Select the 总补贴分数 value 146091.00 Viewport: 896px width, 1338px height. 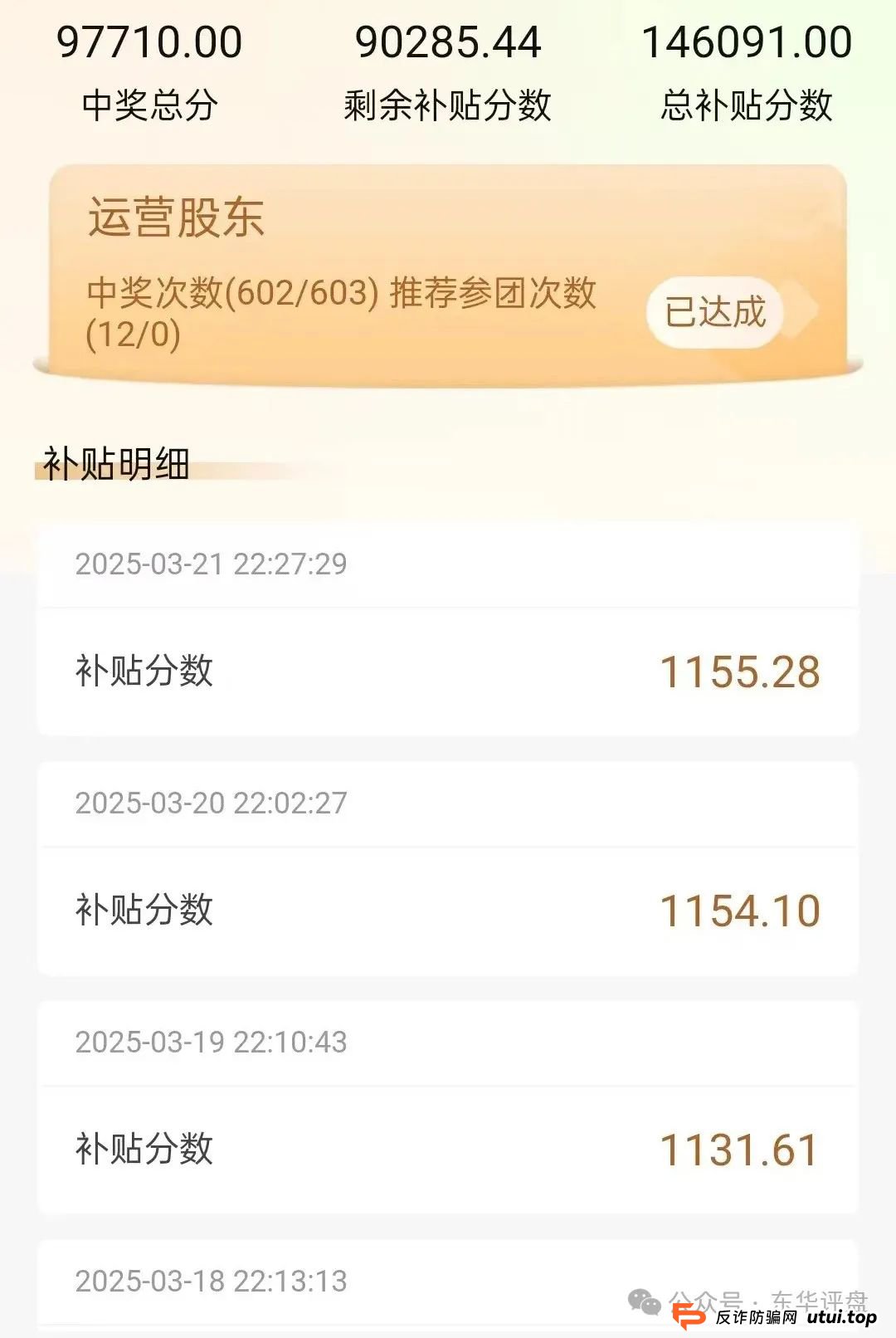[x=748, y=40]
